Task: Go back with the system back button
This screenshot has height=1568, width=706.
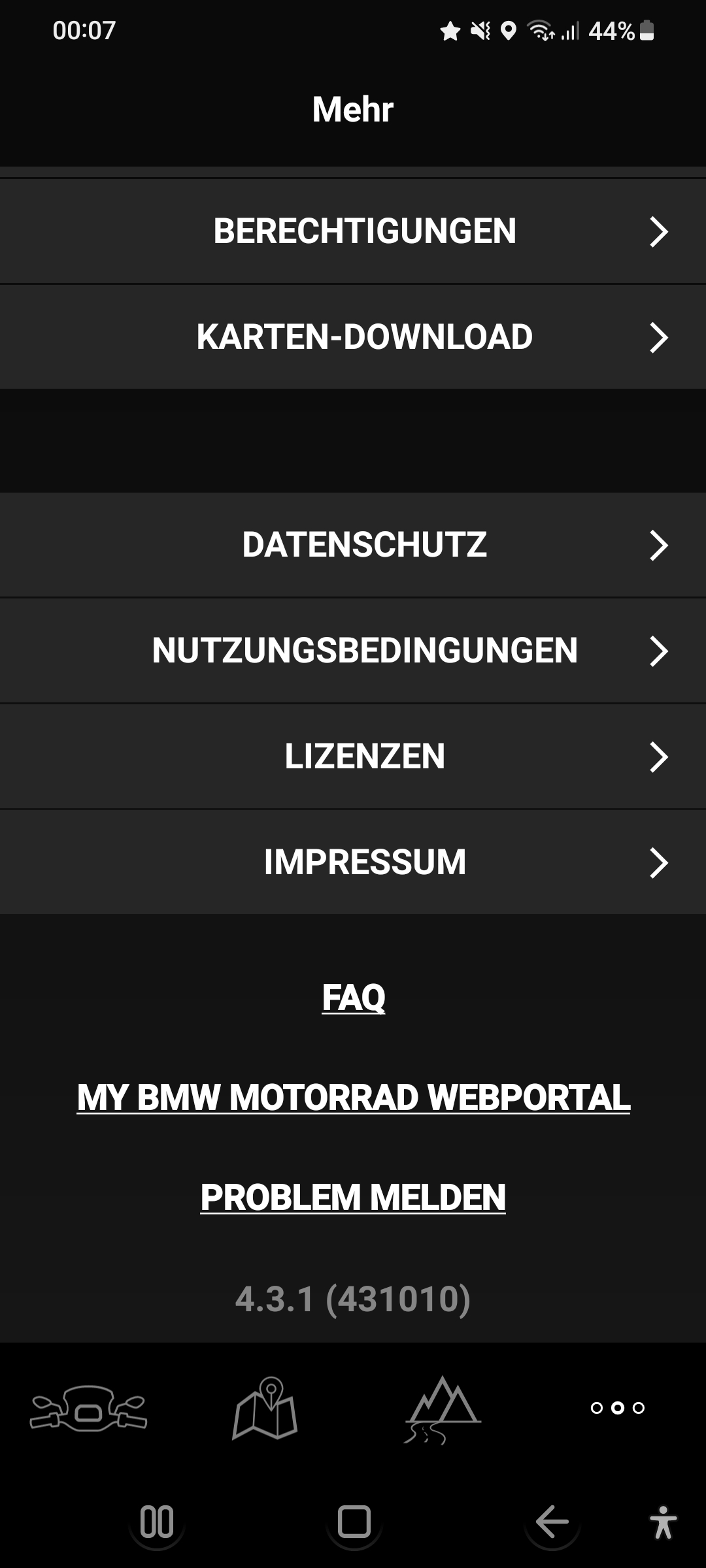Action: [x=552, y=1522]
